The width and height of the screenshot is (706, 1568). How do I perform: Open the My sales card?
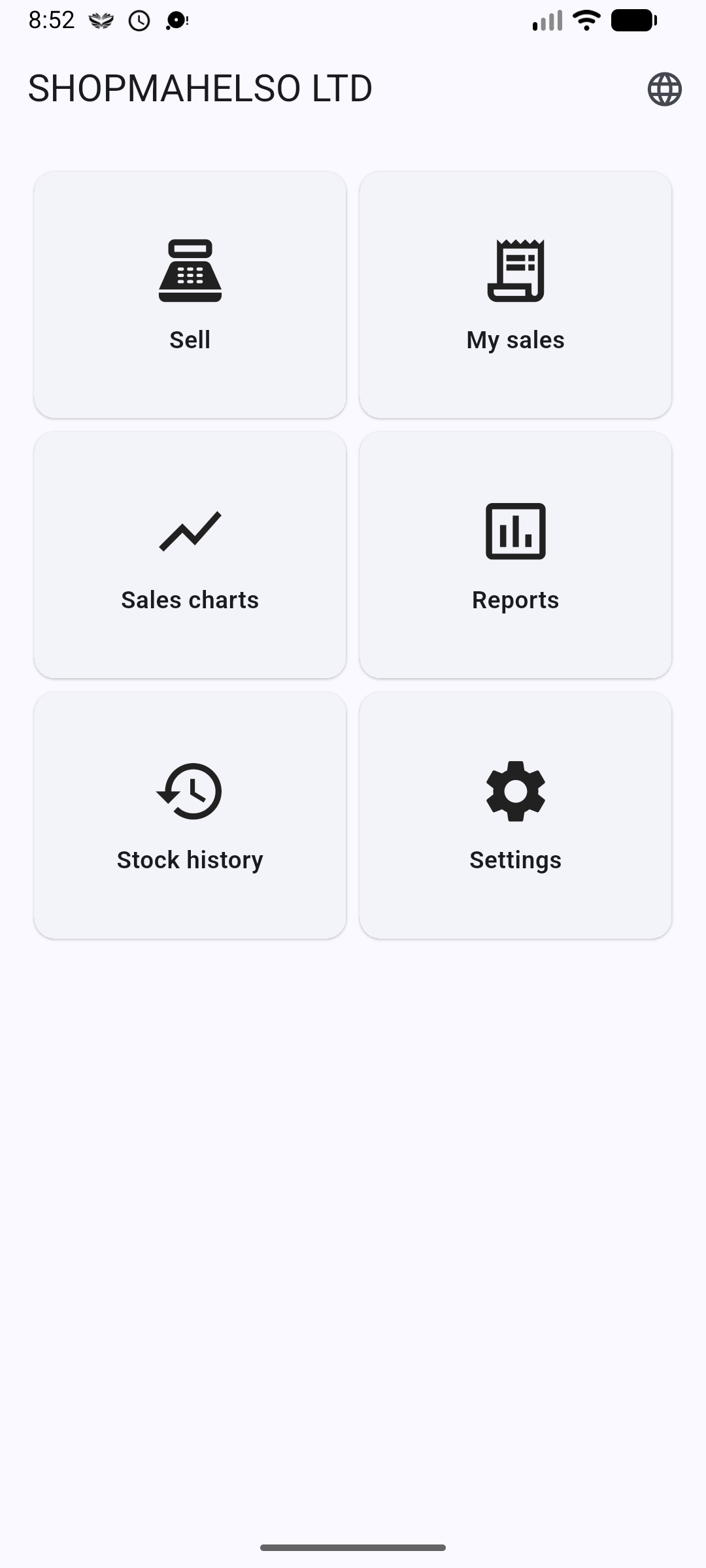[x=516, y=293]
